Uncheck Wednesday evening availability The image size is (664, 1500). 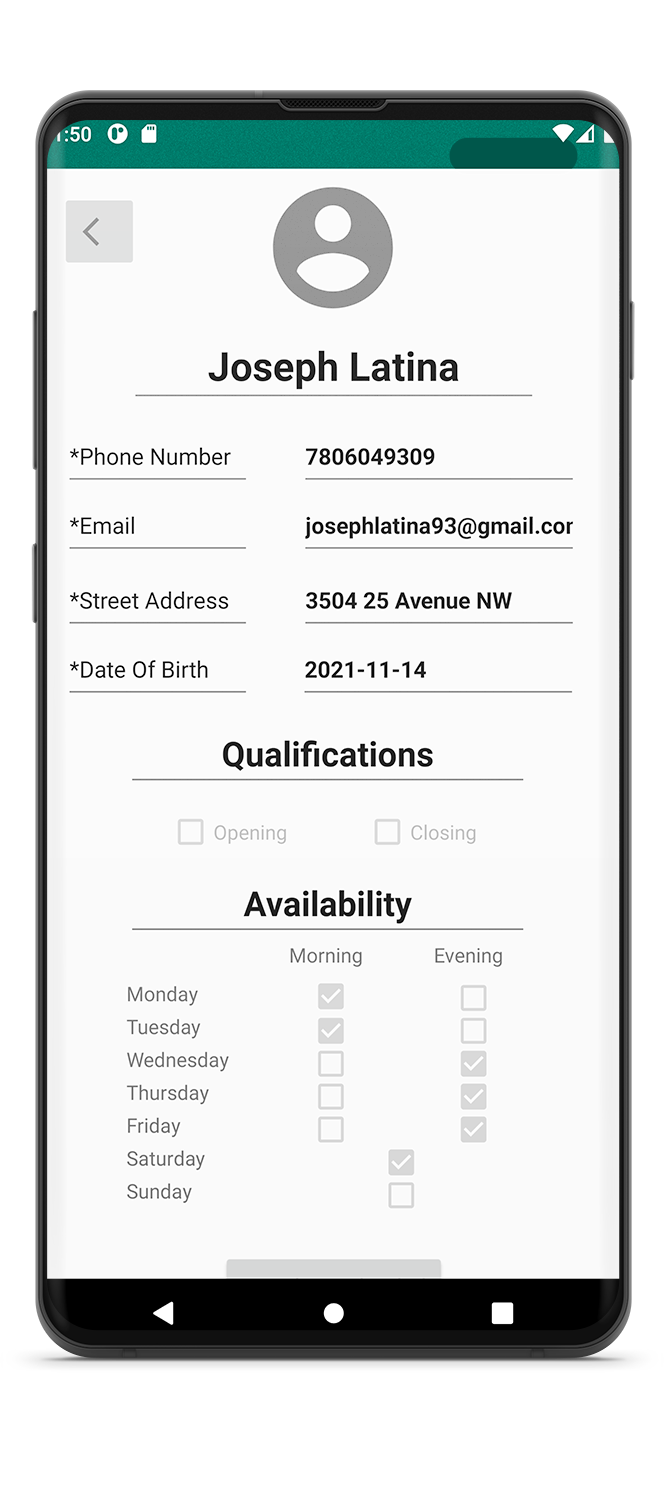point(474,1063)
